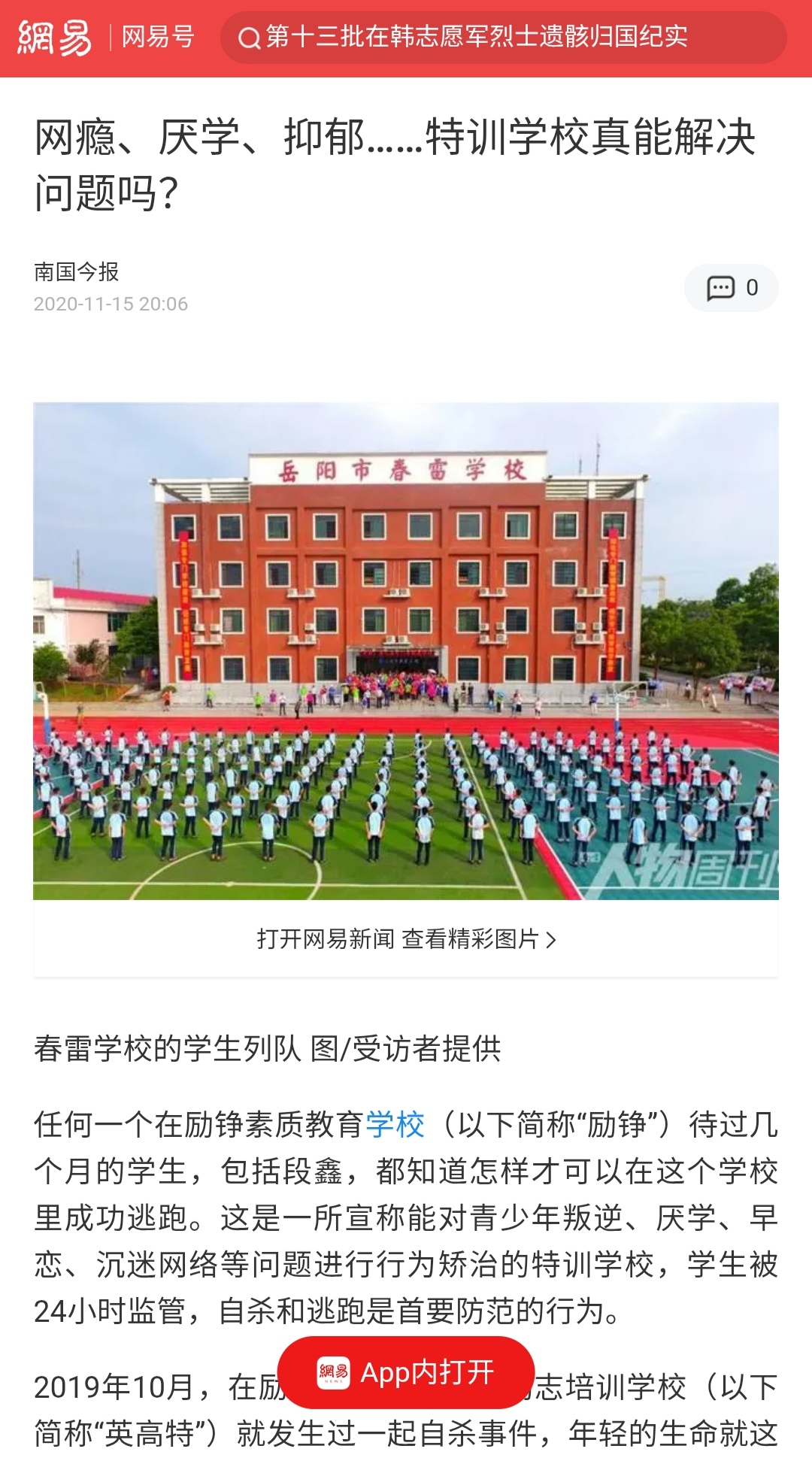Image resolution: width=812 pixels, height=1461 pixels.
Task: View the school photo in the article
Action: (x=406, y=651)
